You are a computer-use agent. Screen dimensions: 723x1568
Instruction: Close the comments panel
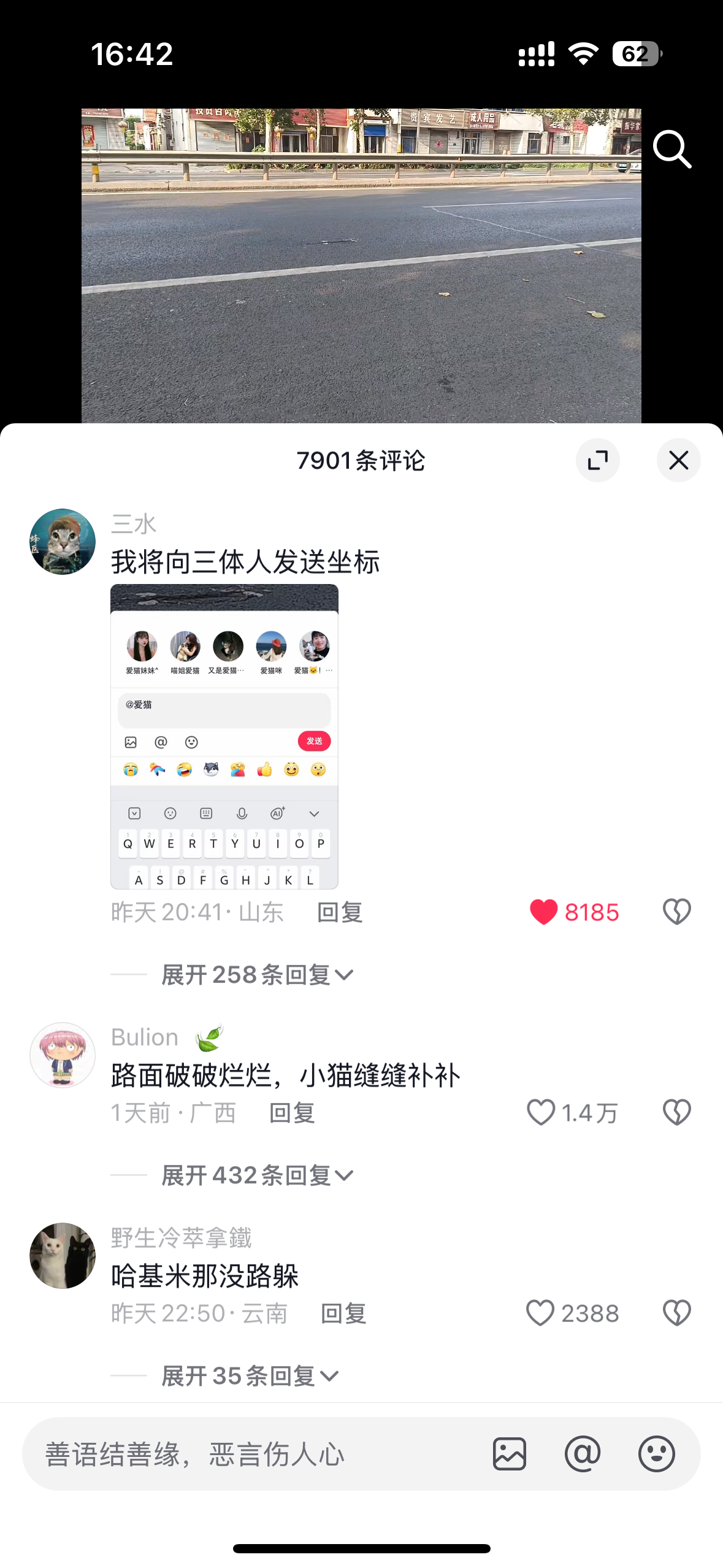[678, 460]
